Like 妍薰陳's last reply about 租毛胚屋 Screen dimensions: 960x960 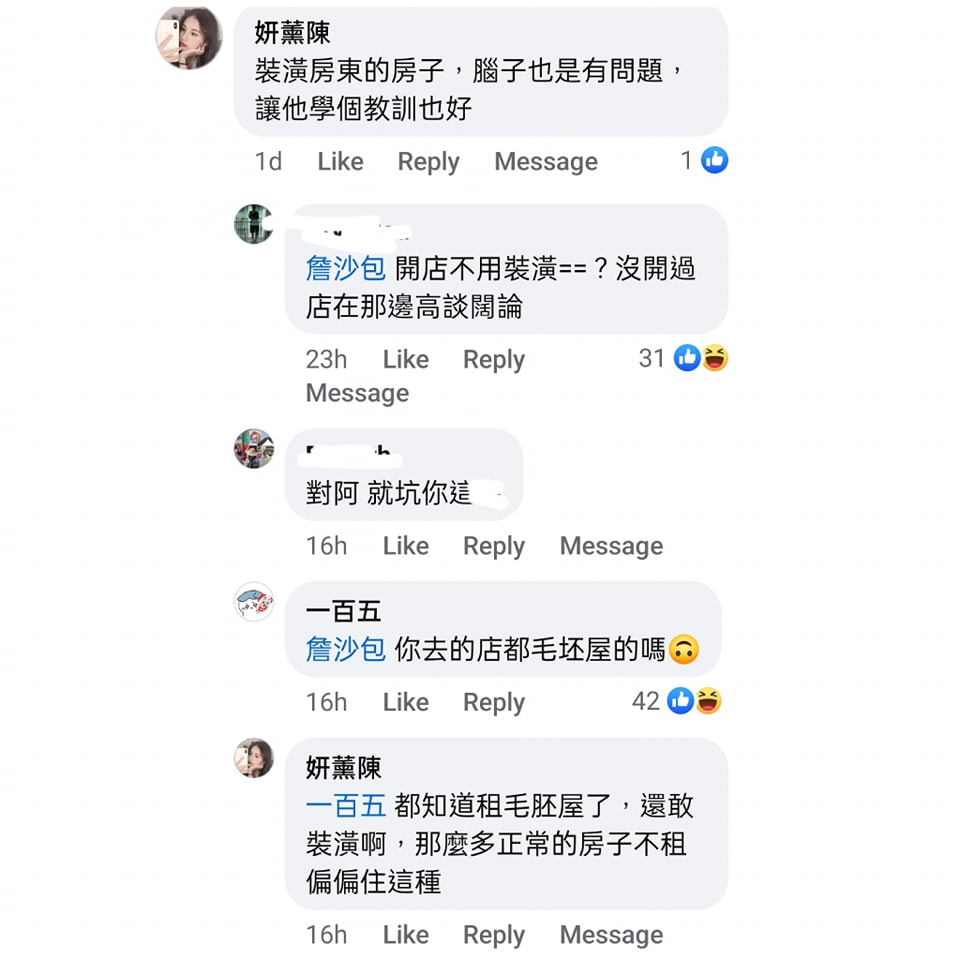point(405,935)
